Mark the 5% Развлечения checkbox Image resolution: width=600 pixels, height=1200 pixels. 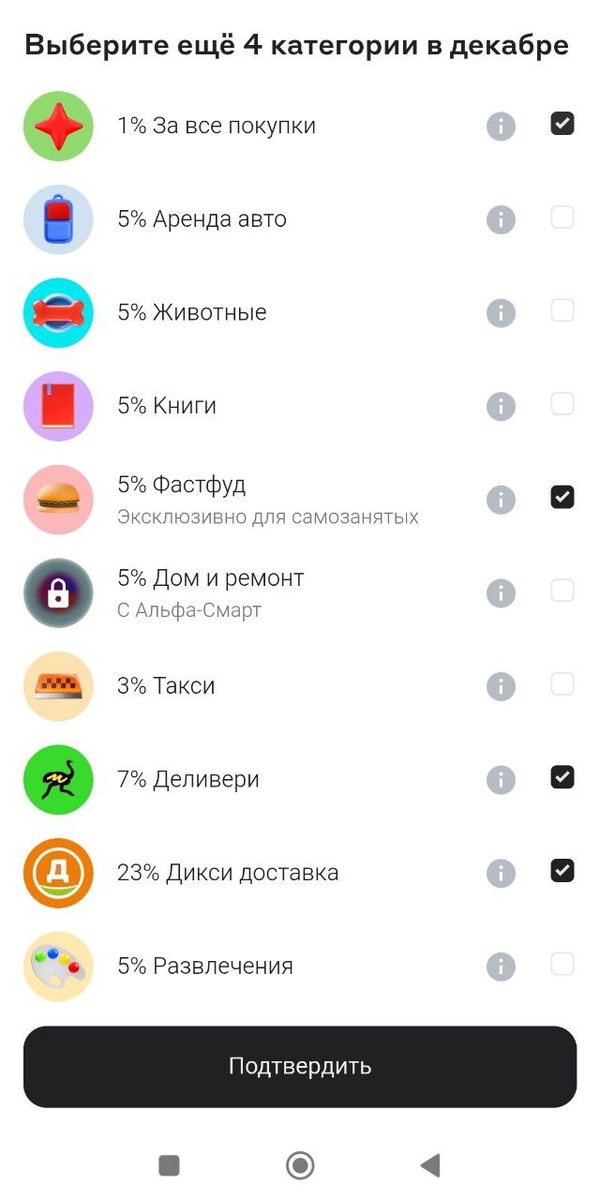tap(562, 964)
